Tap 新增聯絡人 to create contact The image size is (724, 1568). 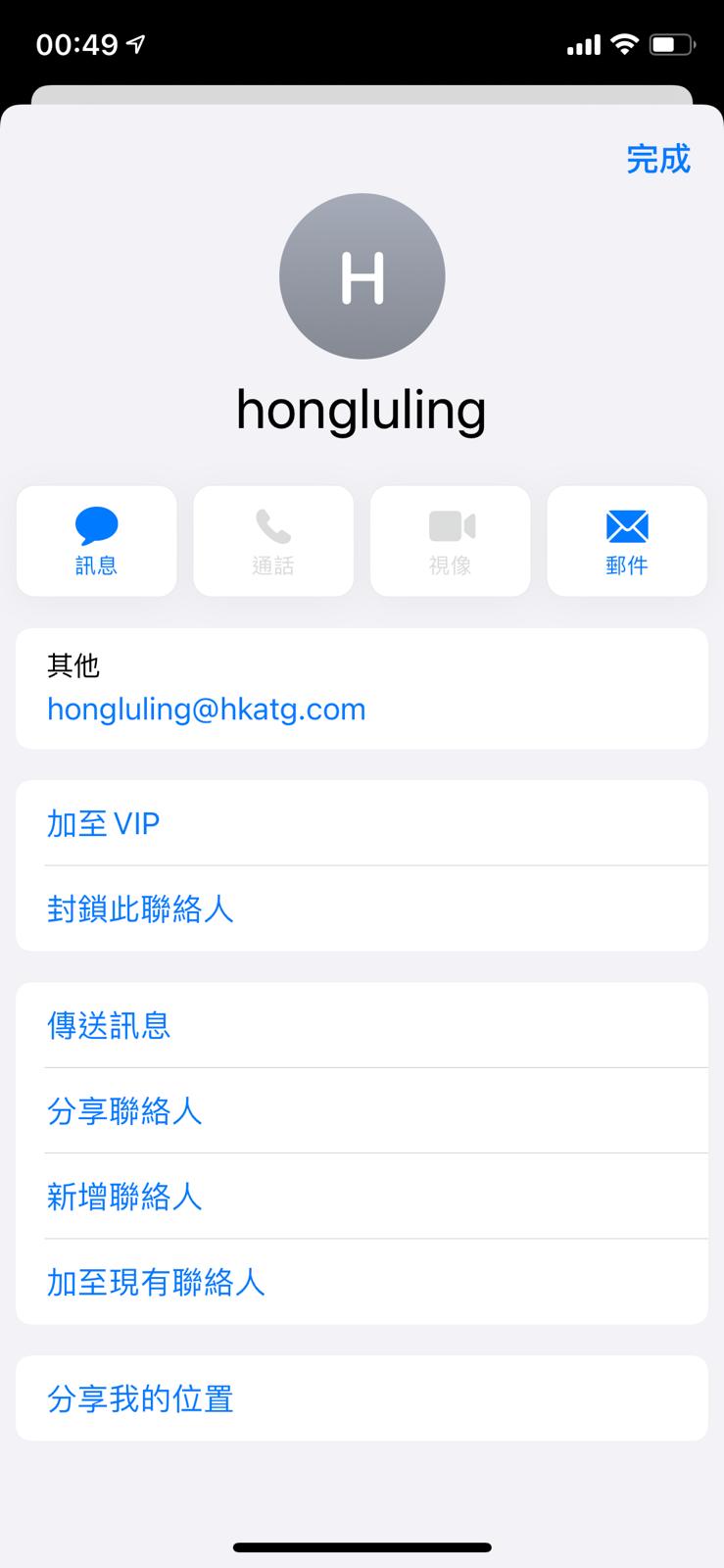click(x=124, y=1197)
